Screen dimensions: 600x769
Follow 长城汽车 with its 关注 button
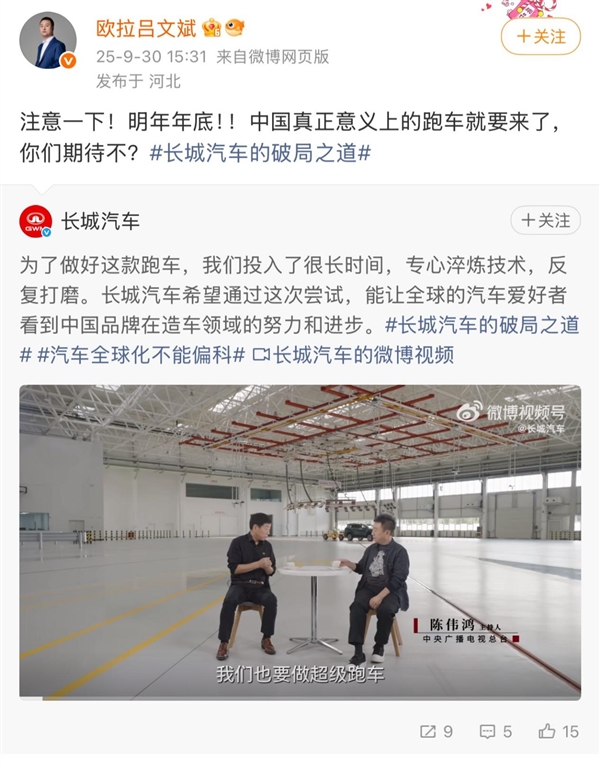545,220
